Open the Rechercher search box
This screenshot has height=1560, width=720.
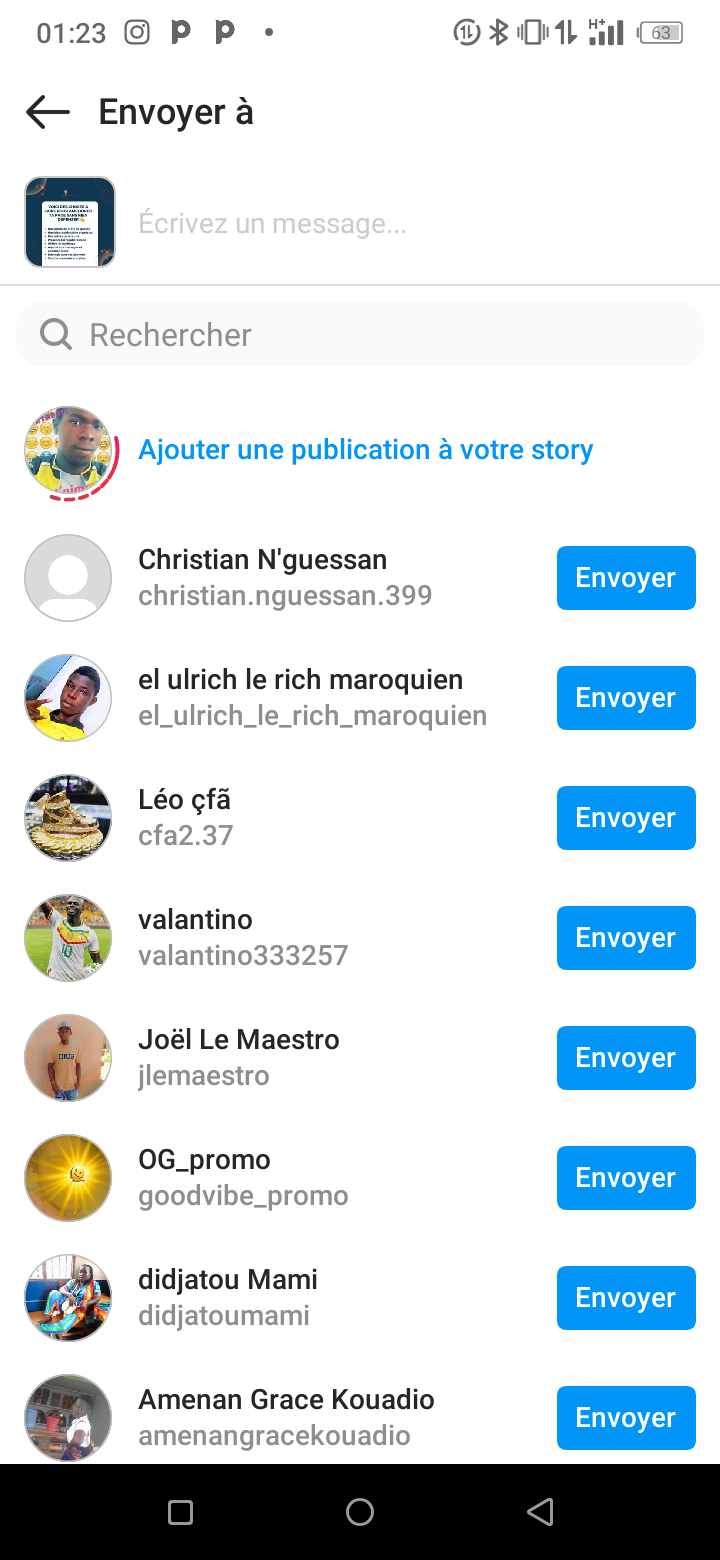[360, 335]
